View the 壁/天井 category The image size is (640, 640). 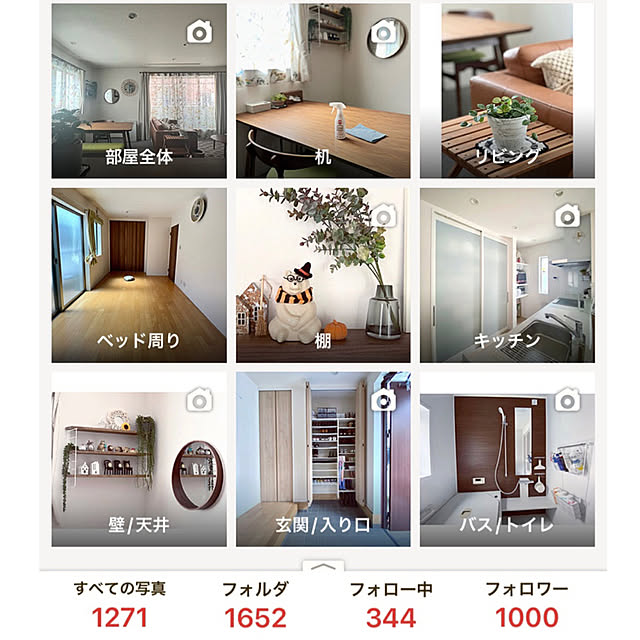tap(138, 460)
